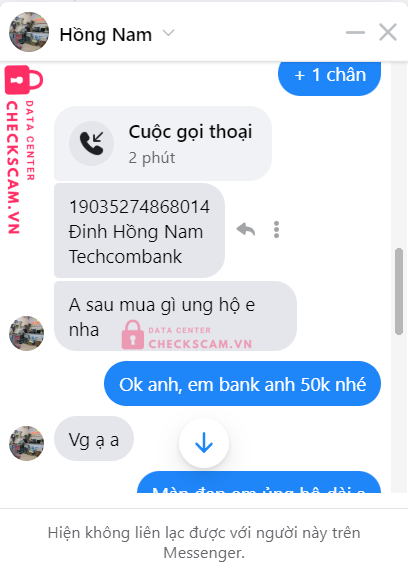This screenshot has height=569, width=408.
Task: Minimize the Hồng Nam chat window
Action: tap(355, 32)
